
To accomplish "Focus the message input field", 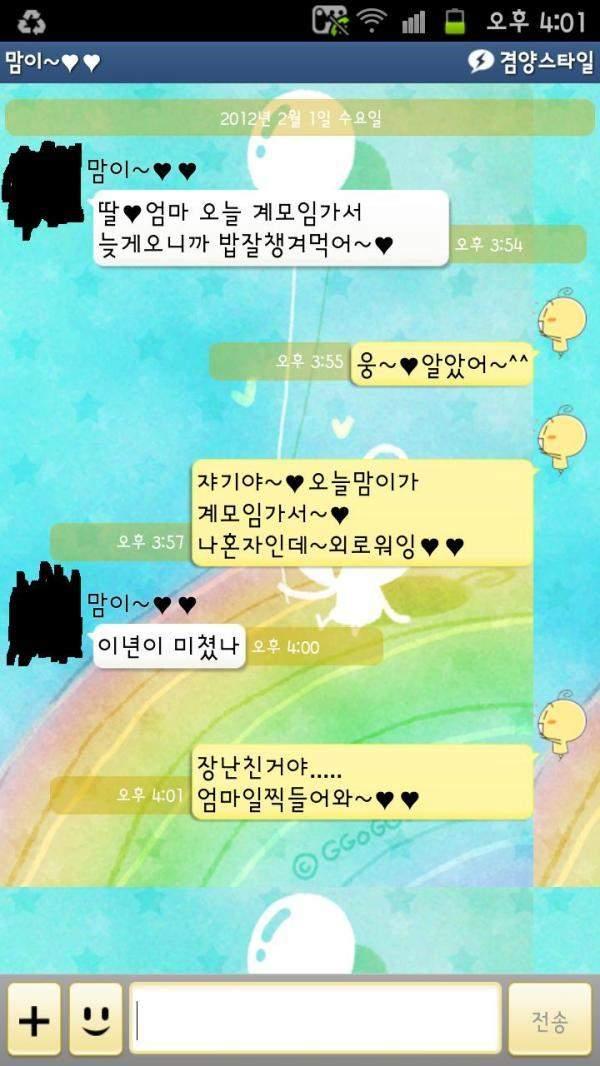I will click(315, 1020).
